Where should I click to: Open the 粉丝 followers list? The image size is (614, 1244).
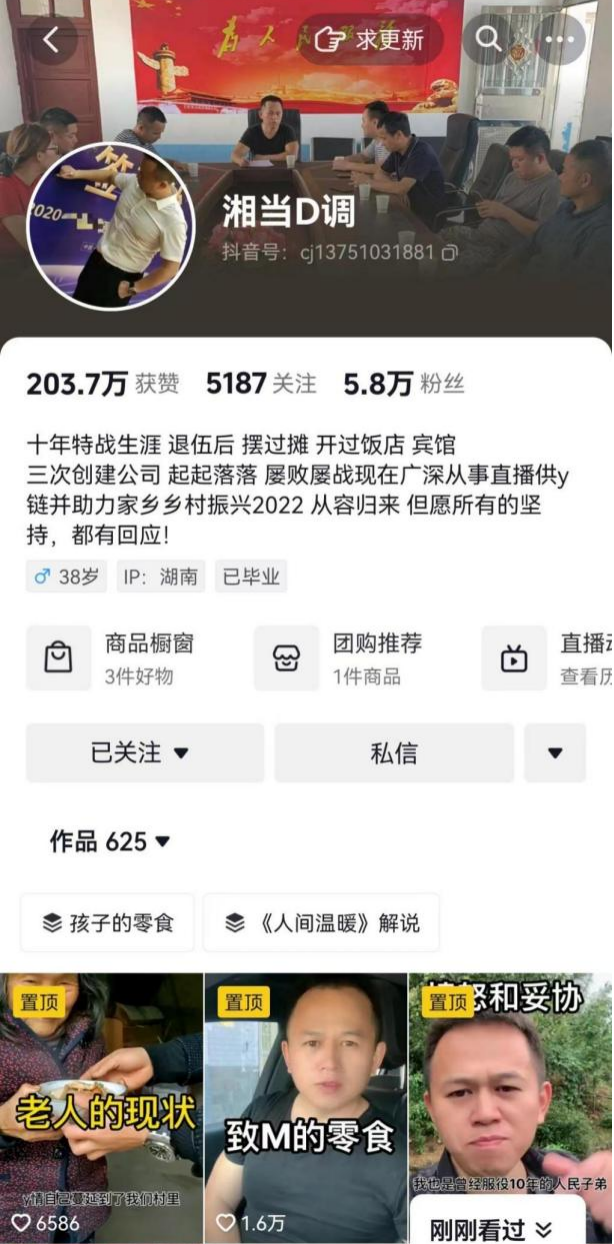tap(403, 383)
